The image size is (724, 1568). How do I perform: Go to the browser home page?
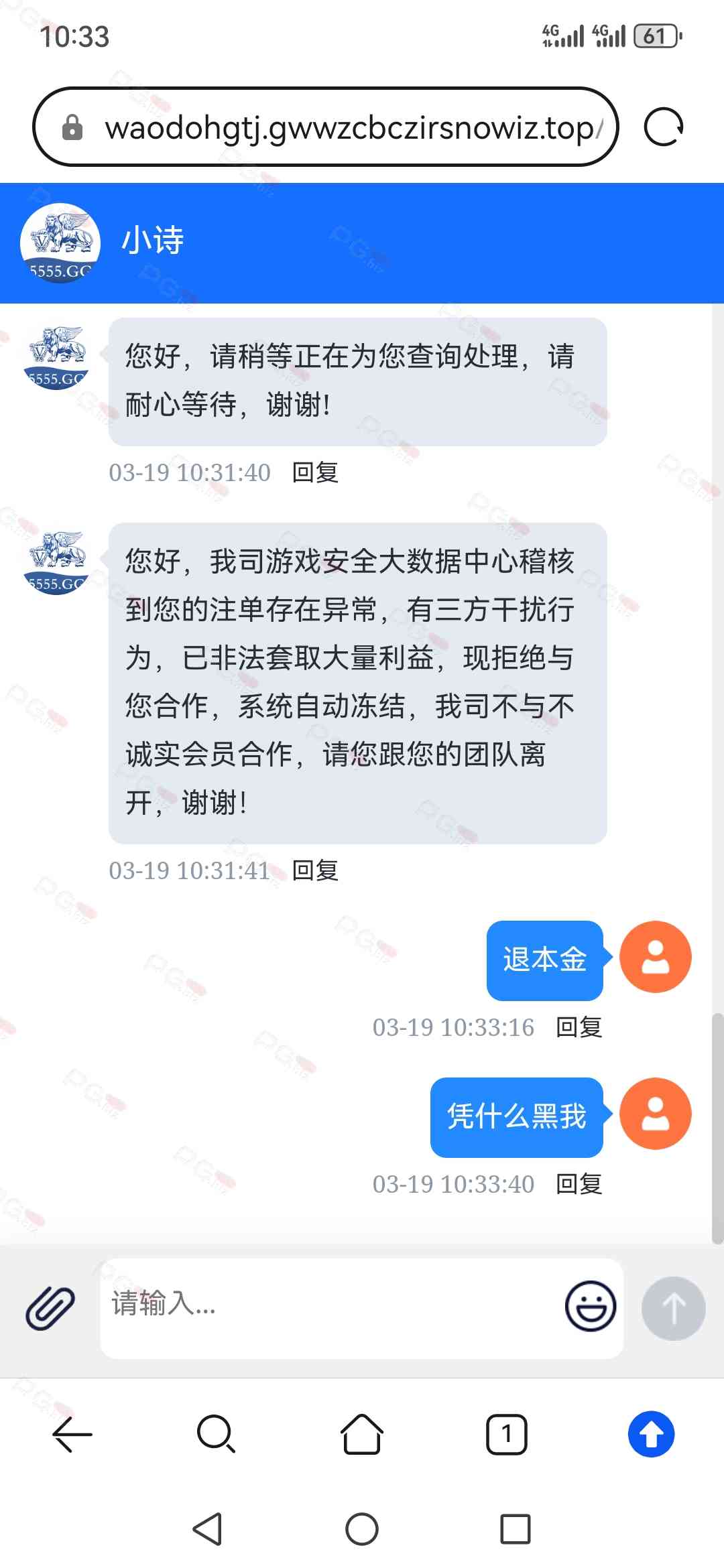pos(362,1434)
